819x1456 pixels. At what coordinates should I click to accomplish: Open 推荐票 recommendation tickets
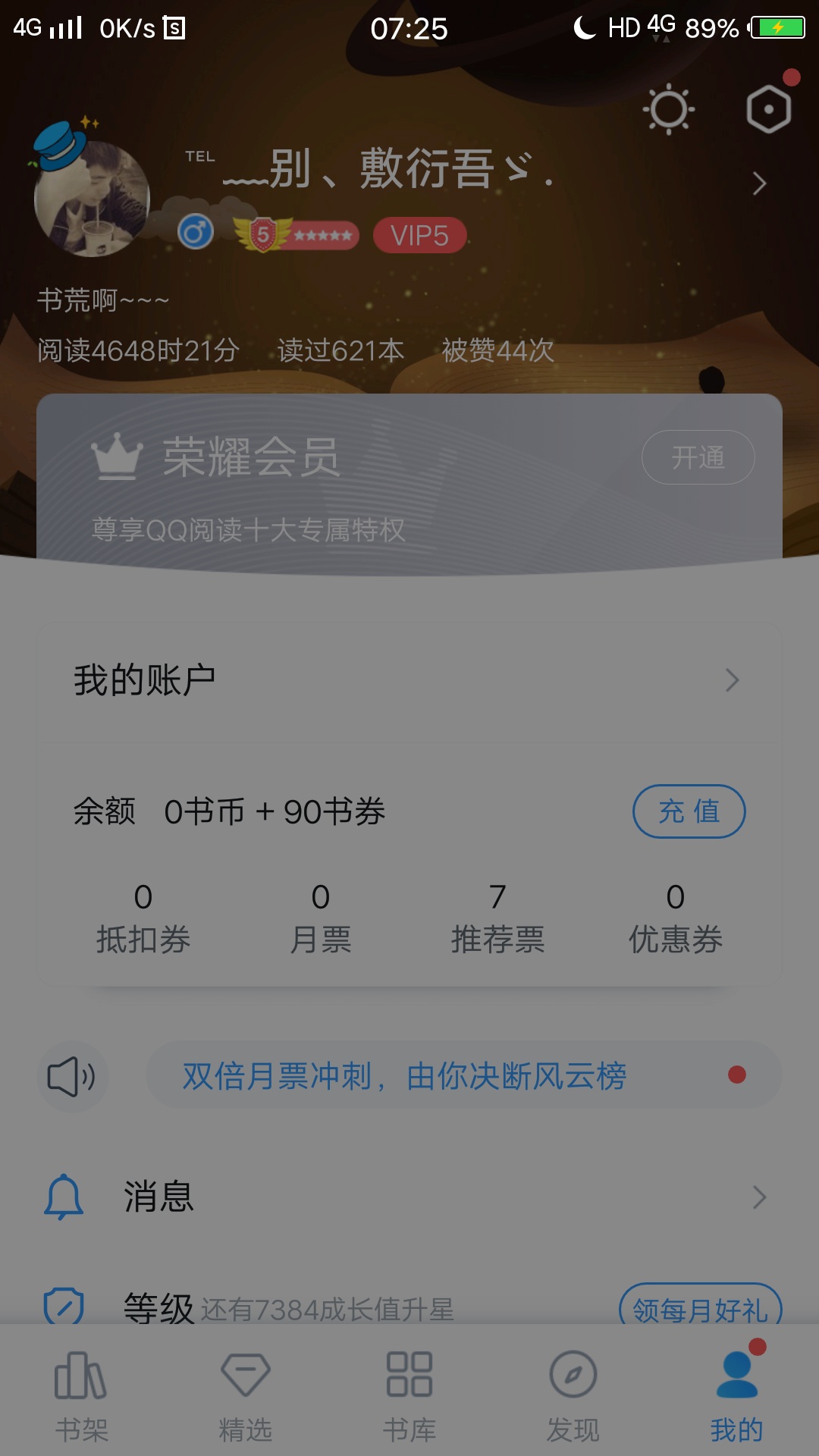tap(497, 918)
